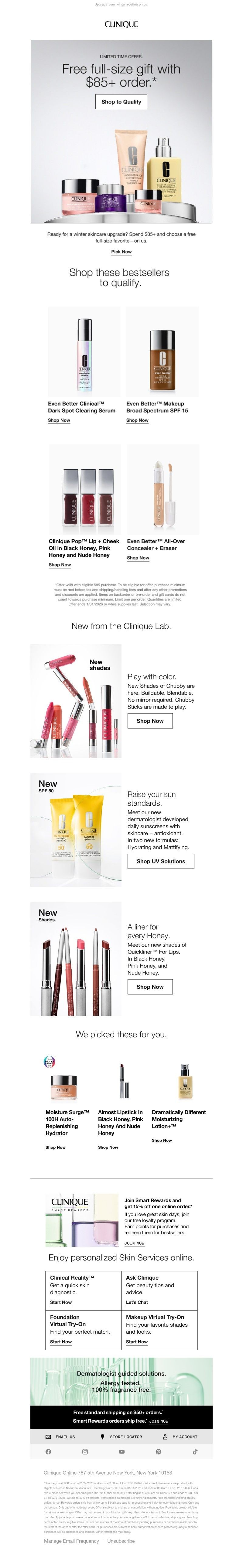The height and width of the screenshot is (1568, 243).
Task: Shop Now for Dramatically Different Moisturizing Lotion
Action: (161, 1140)
